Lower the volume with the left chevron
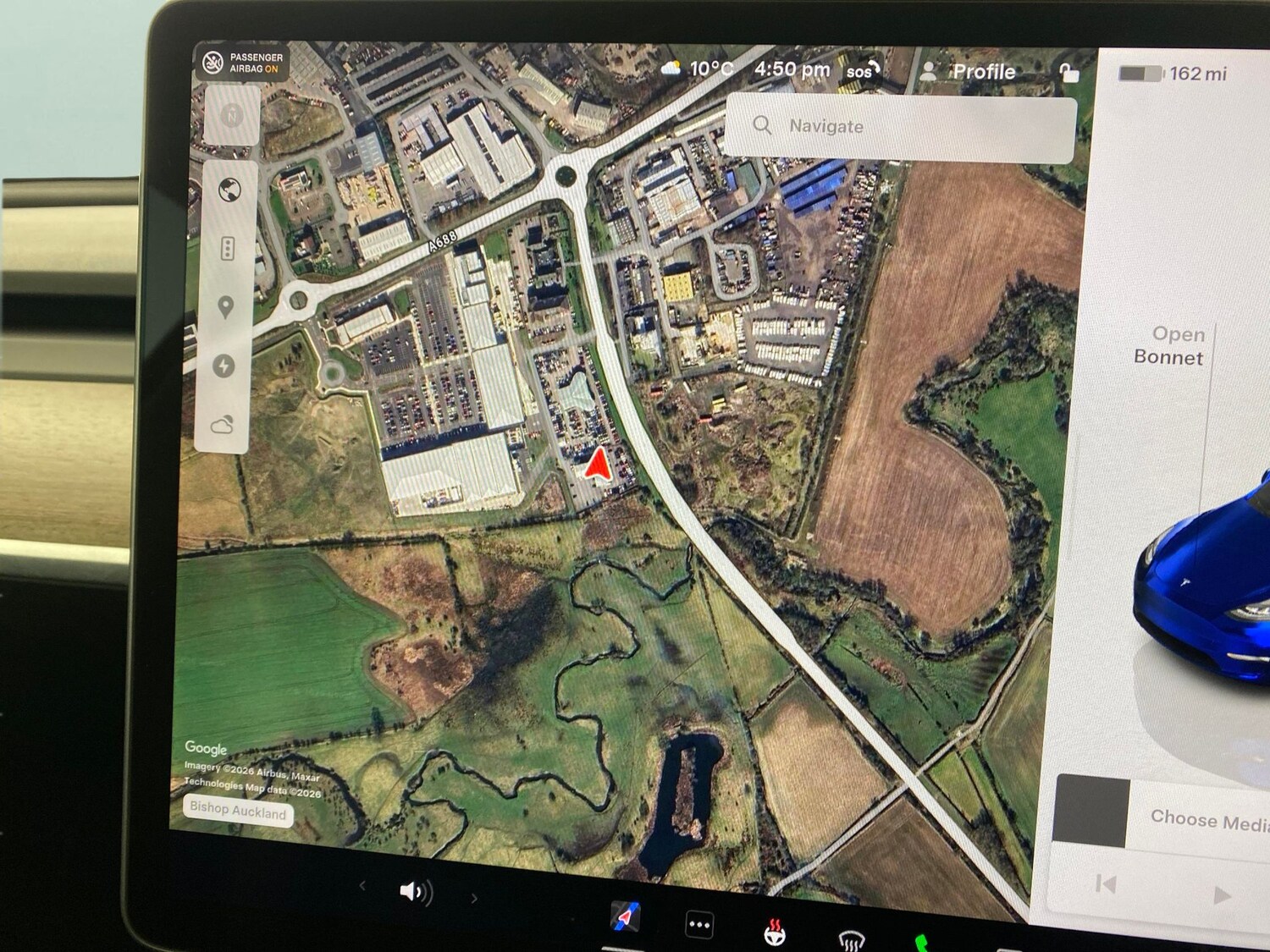Screen dimensions: 1270x952 pyautogui.click(x=362, y=886)
